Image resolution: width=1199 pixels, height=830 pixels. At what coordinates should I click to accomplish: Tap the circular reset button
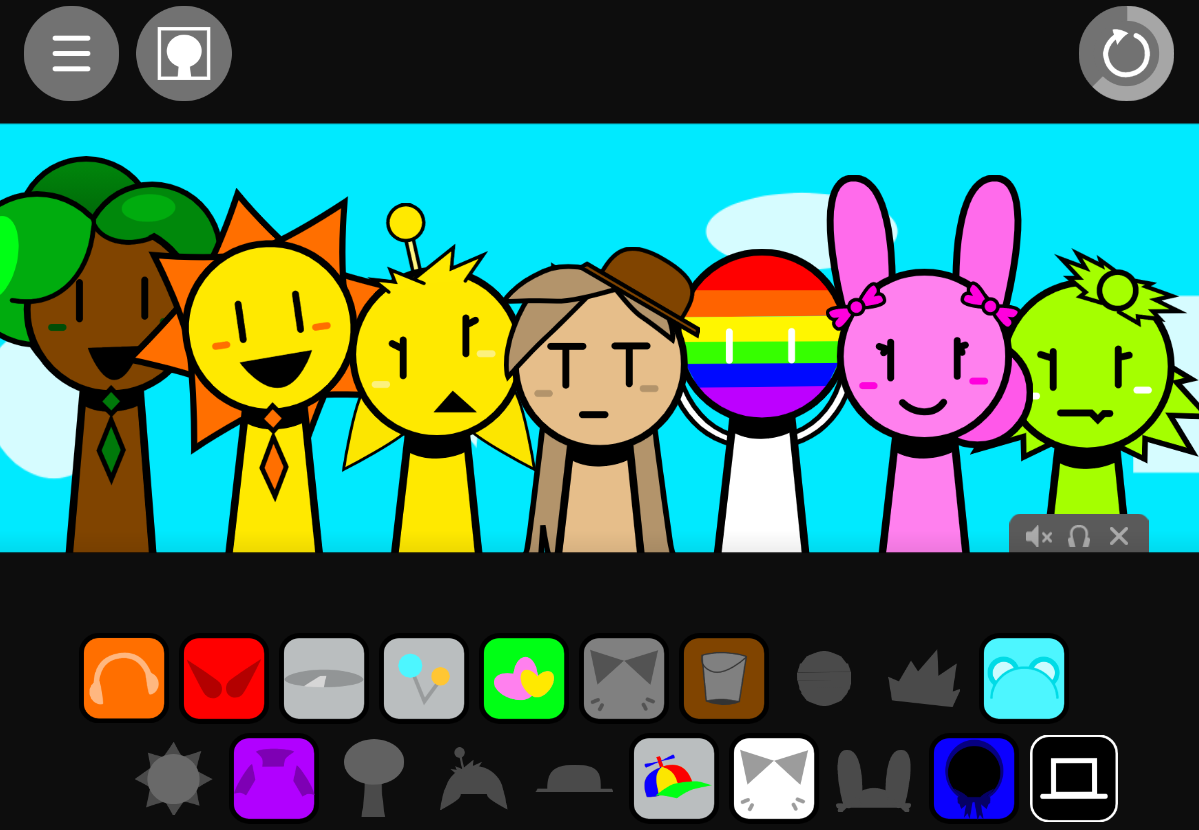(x=1126, y=53)
